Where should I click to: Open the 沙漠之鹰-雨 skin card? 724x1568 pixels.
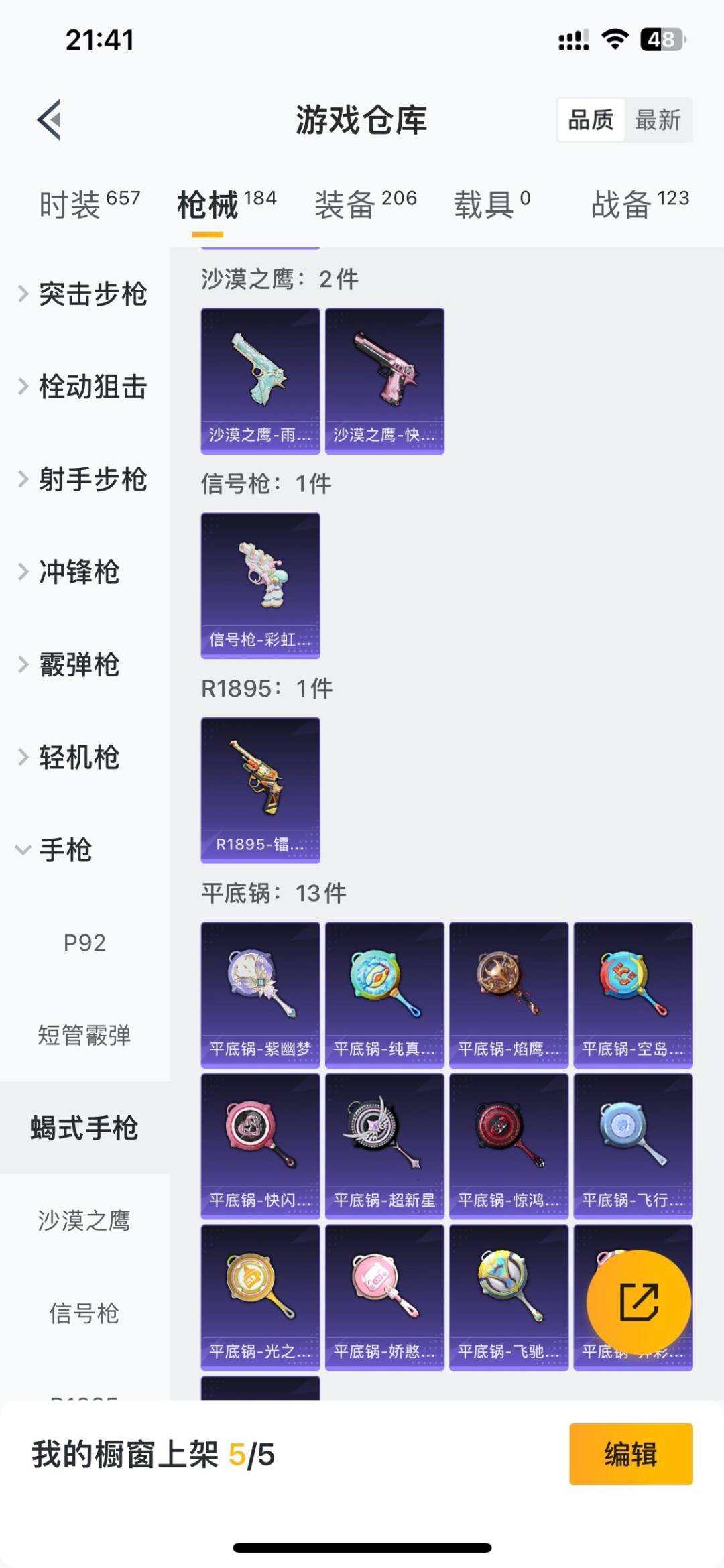[x=260, y=379]
